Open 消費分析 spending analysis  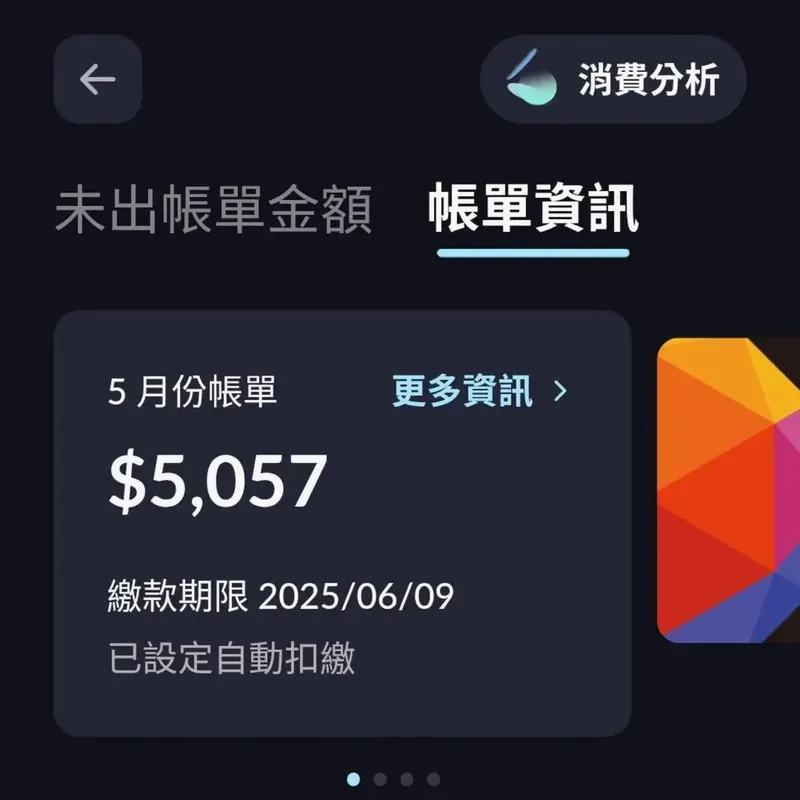click(x=613, y=80)
